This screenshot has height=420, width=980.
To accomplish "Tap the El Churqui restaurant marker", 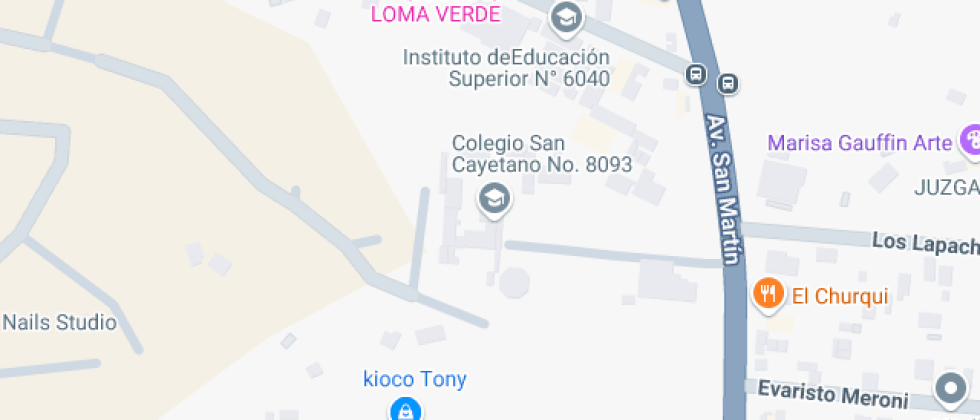I will tap(767, 294).
